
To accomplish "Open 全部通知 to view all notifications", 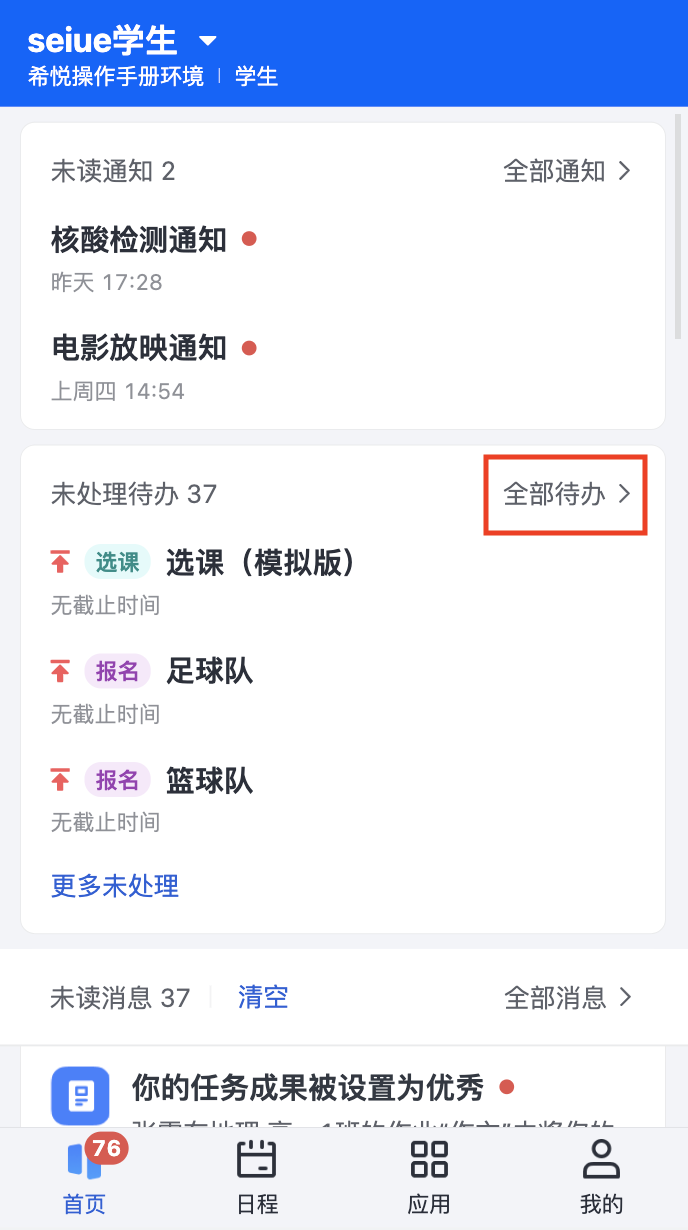I will (567, 171).
